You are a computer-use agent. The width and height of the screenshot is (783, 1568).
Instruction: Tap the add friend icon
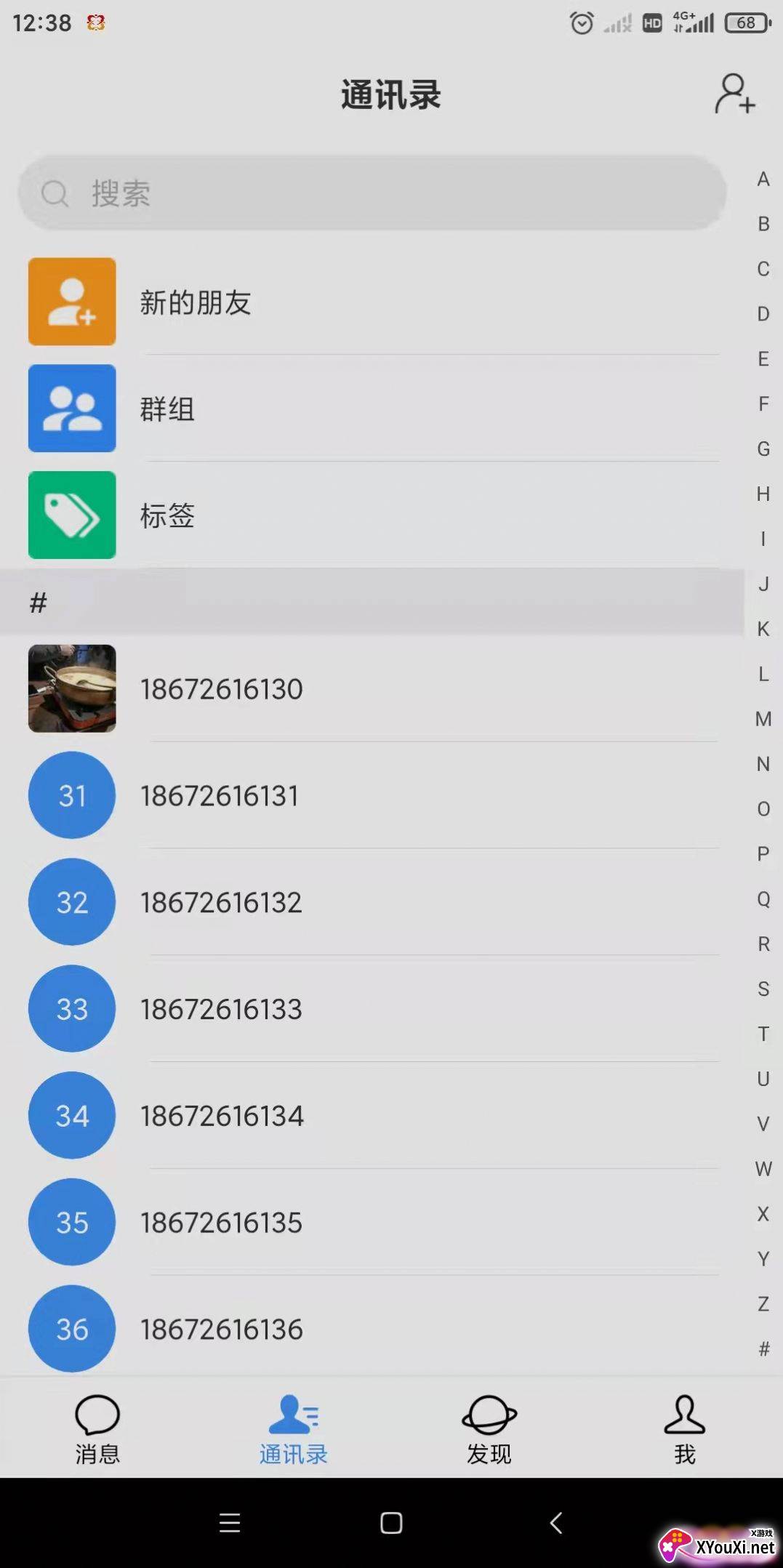coord(735,94)
